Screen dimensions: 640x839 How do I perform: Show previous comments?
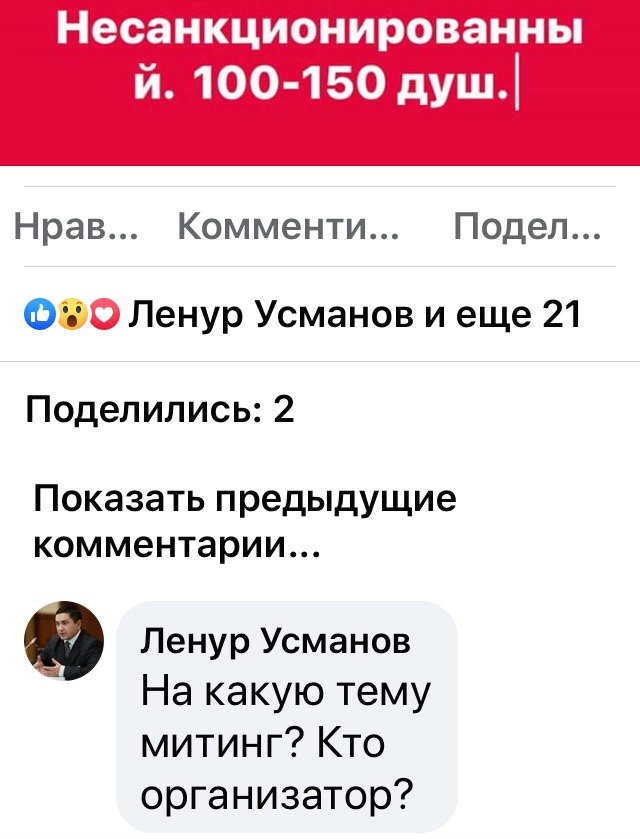[x=245, y=522]
